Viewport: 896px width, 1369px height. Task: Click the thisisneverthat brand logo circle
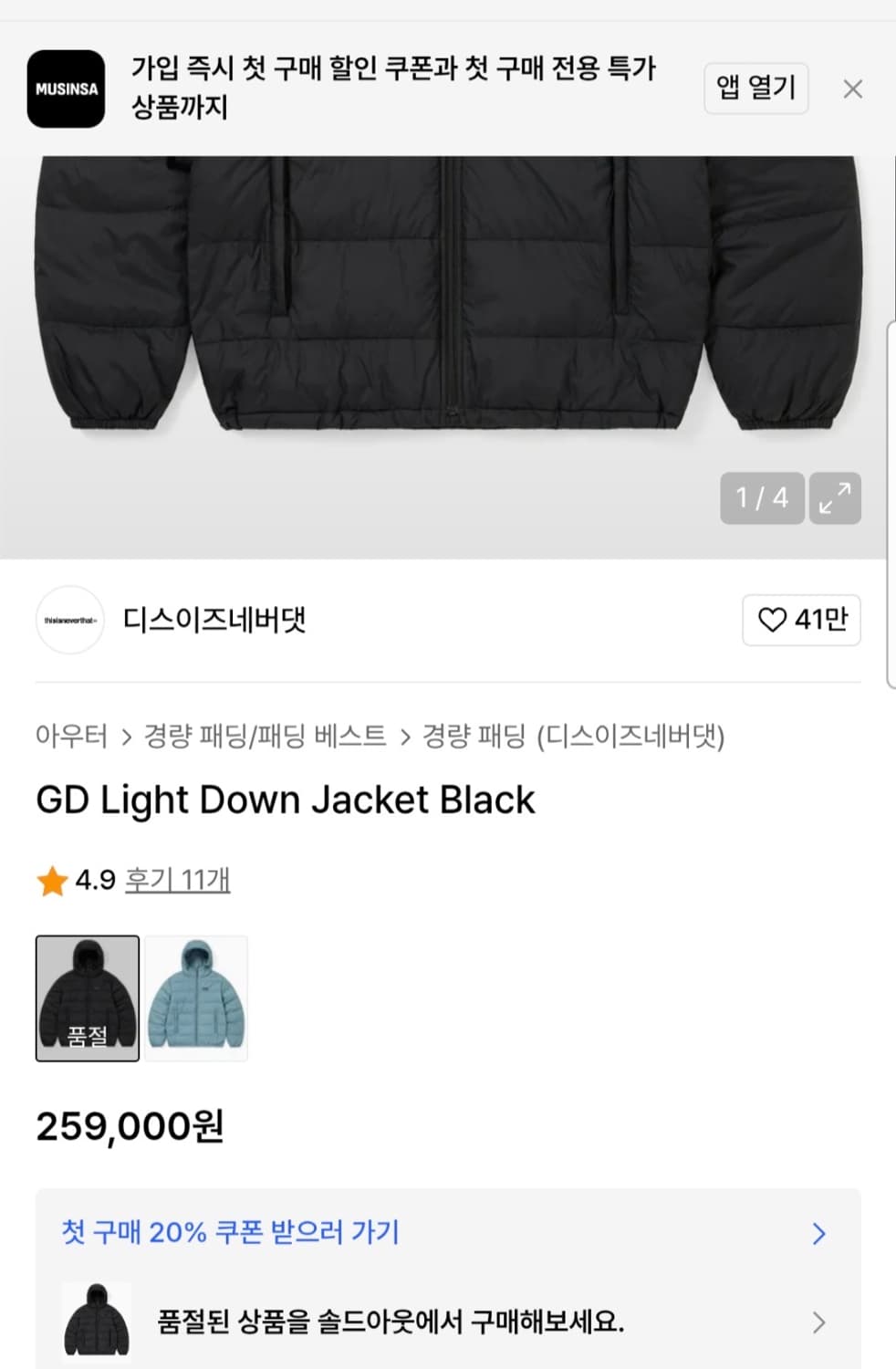(x=70, y=620)
